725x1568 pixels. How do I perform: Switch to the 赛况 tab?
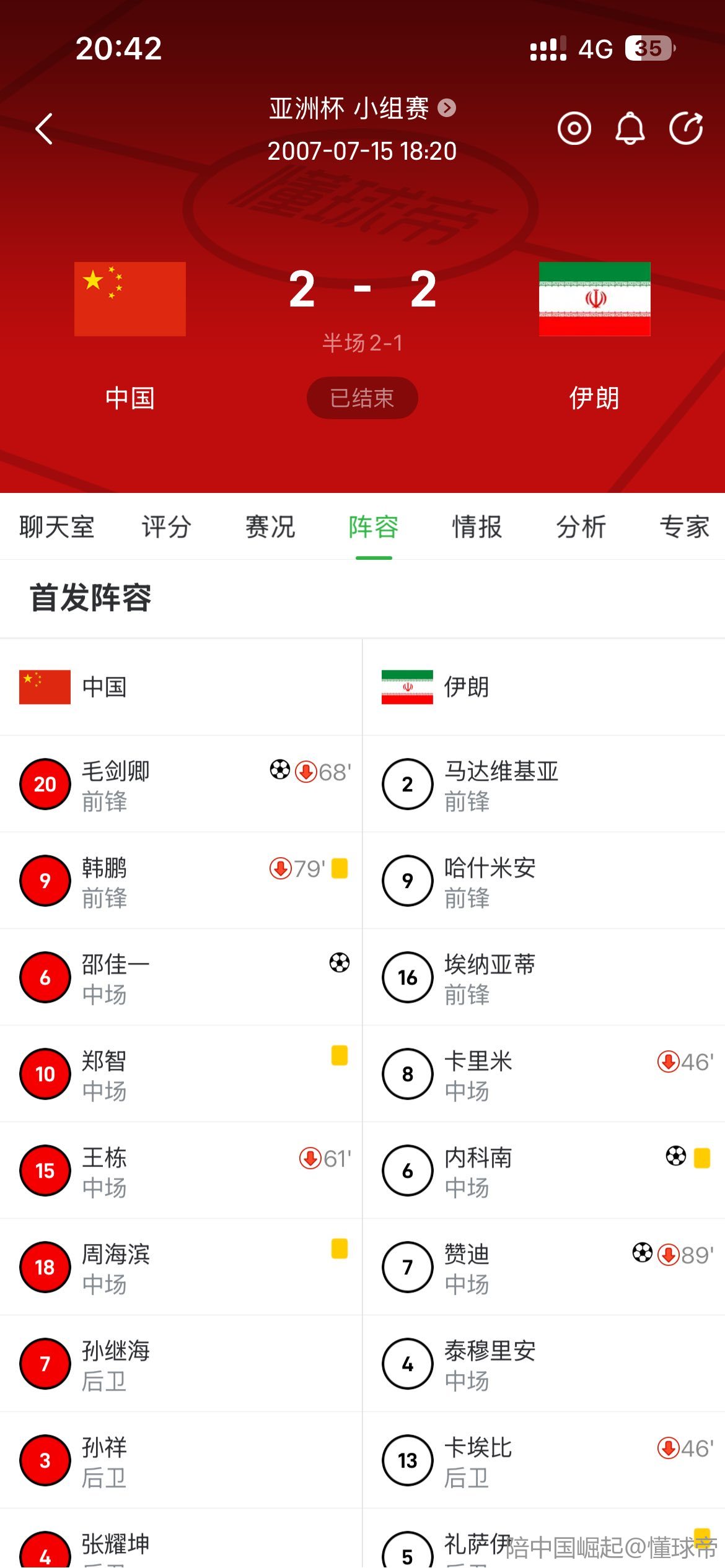pos(270,527)
